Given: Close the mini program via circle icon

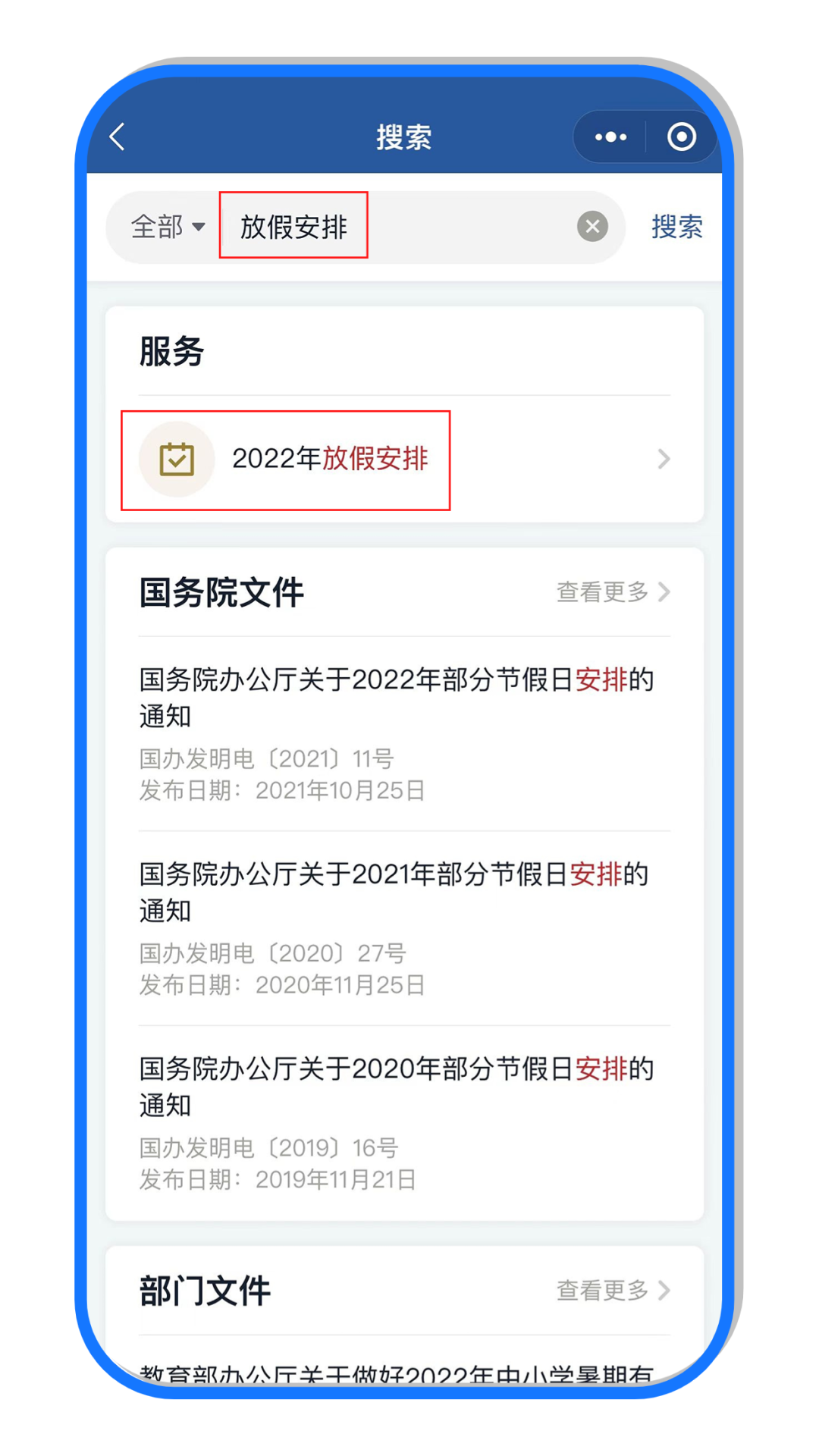Looking at the screenshot, I should (681, 137).
